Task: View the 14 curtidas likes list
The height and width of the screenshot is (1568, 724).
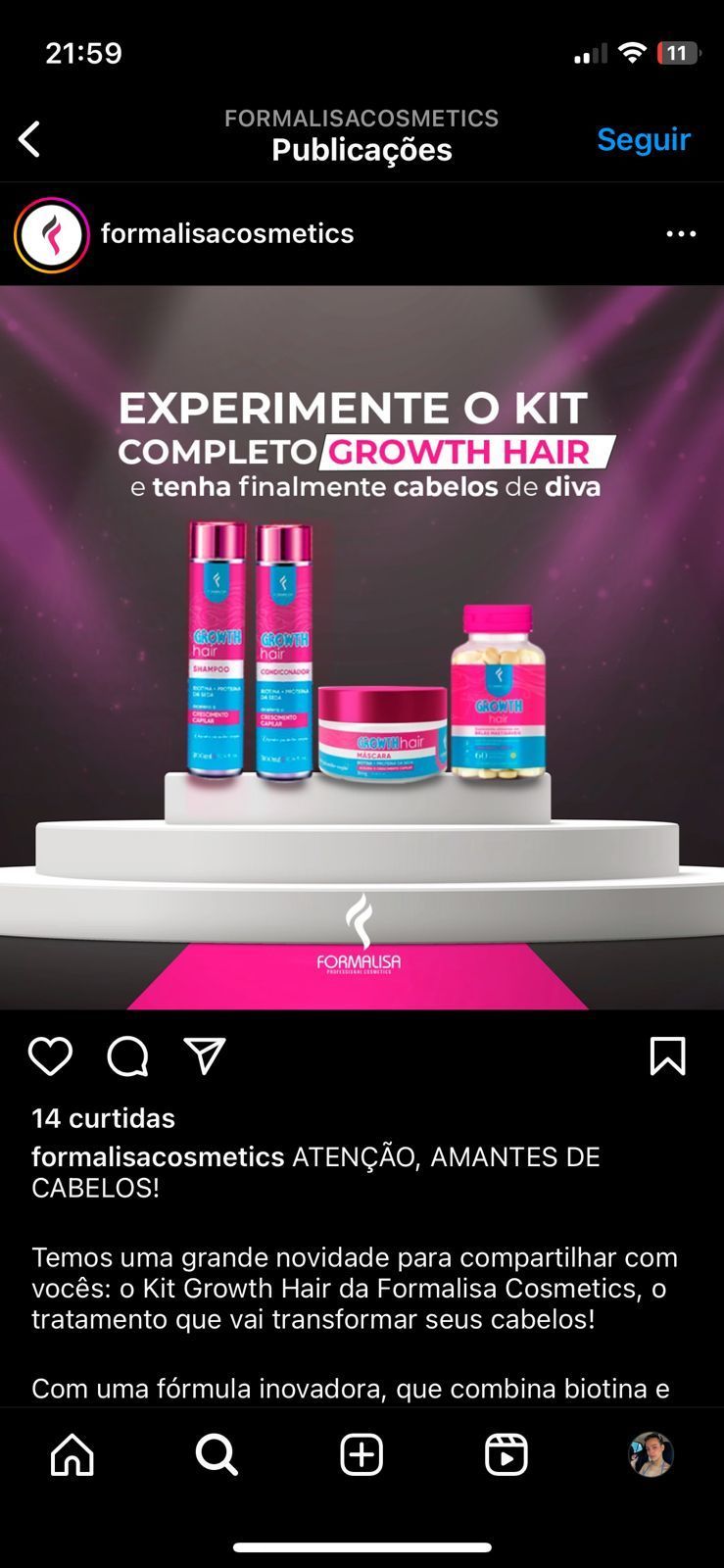Action: tap(103, 1118)
